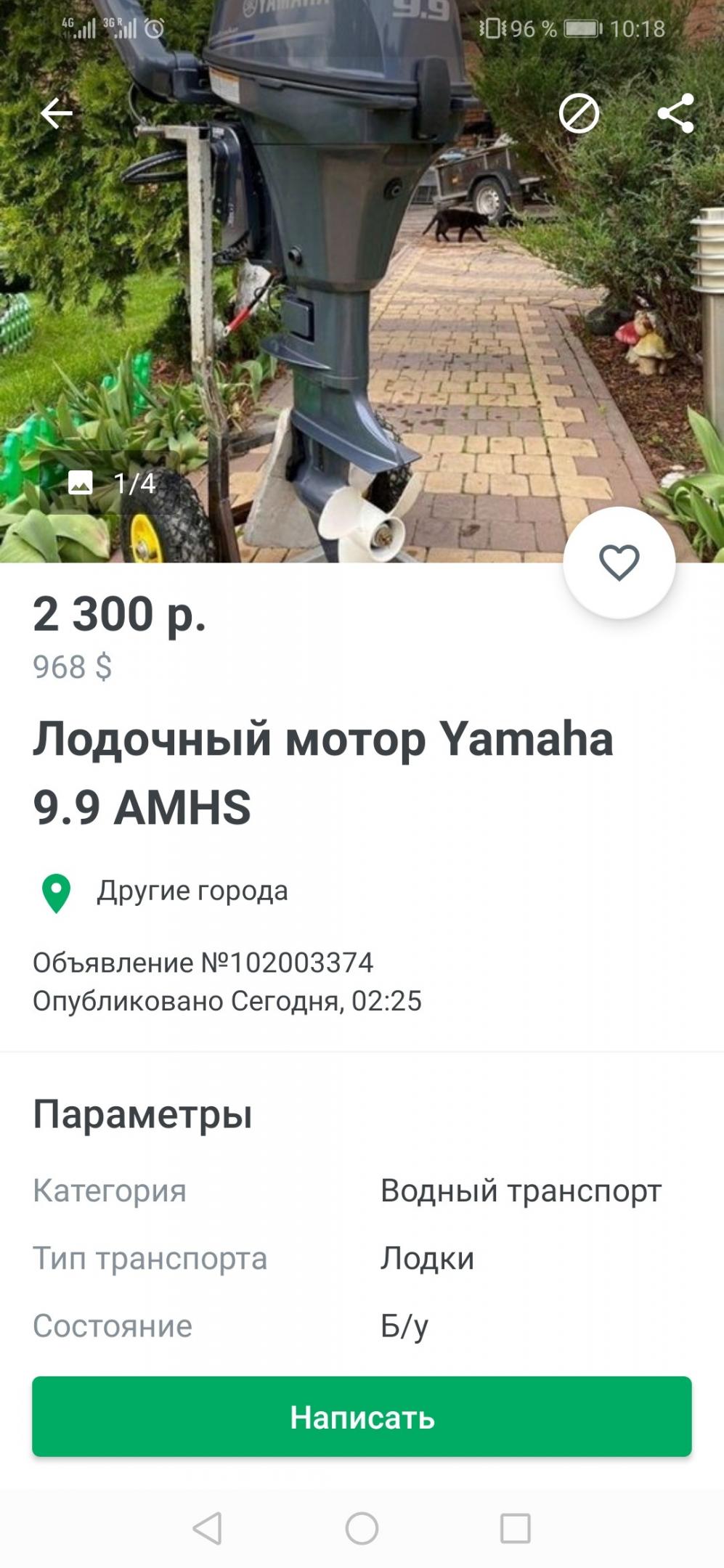Add listing to favorites with heart
Screen dimensions: 724x1568
click(619, 563)
